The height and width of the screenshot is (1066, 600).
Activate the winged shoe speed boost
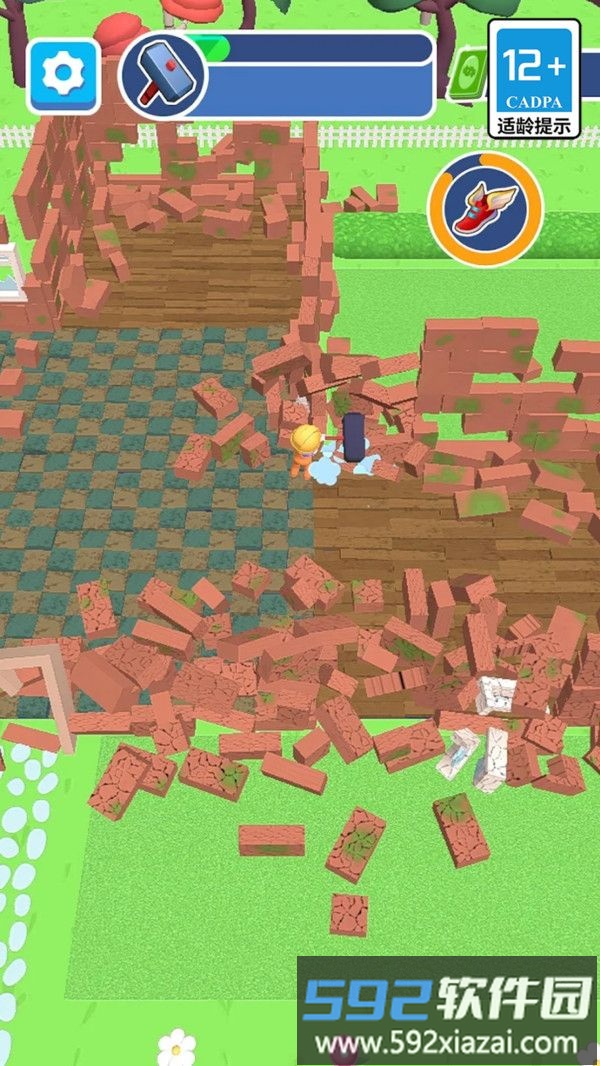tap(485, 209)
